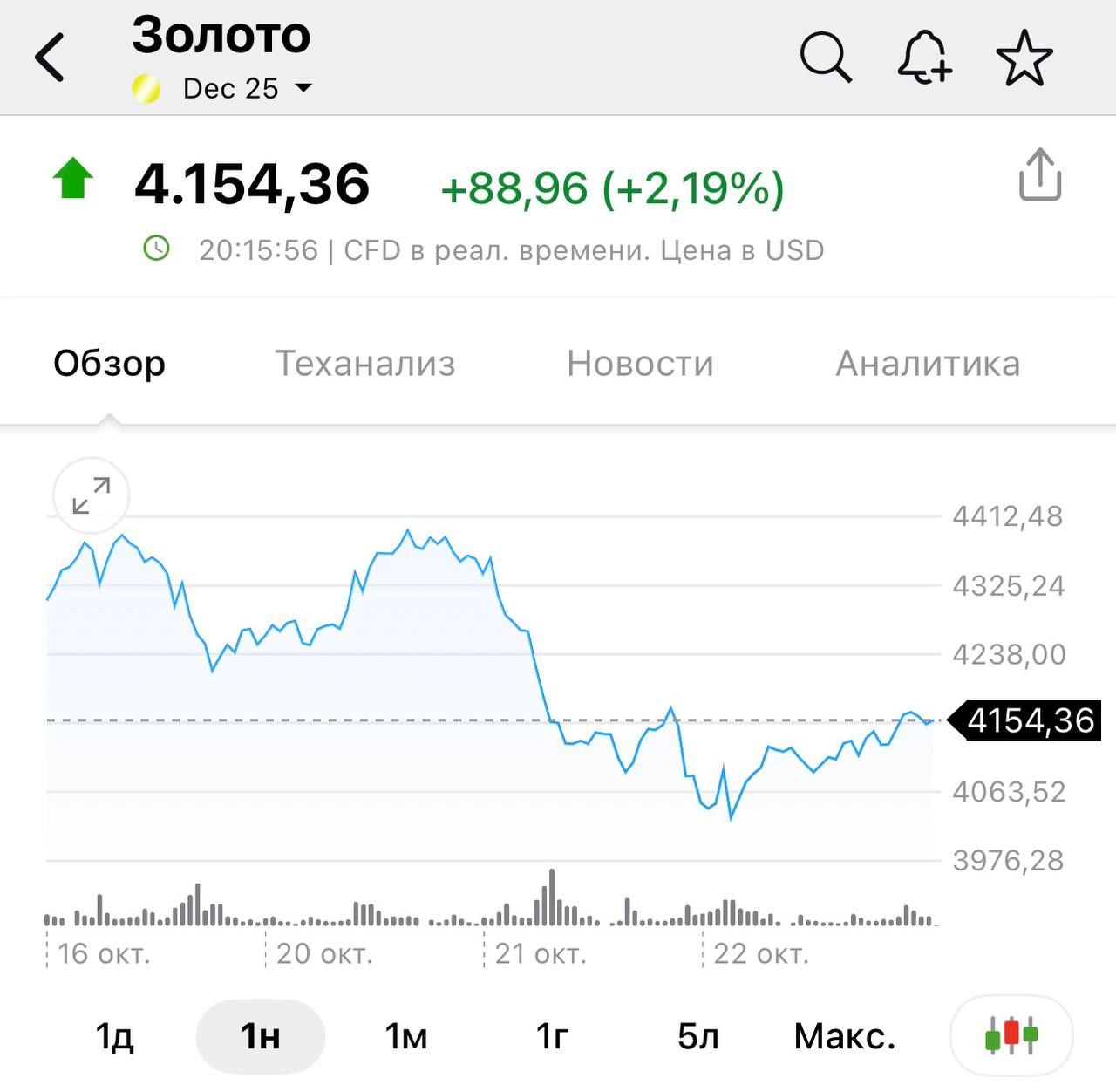Switch the chart to candlestick view
The height and width of the screenshot is (1092, 1116).
tap(1011, 1036)
